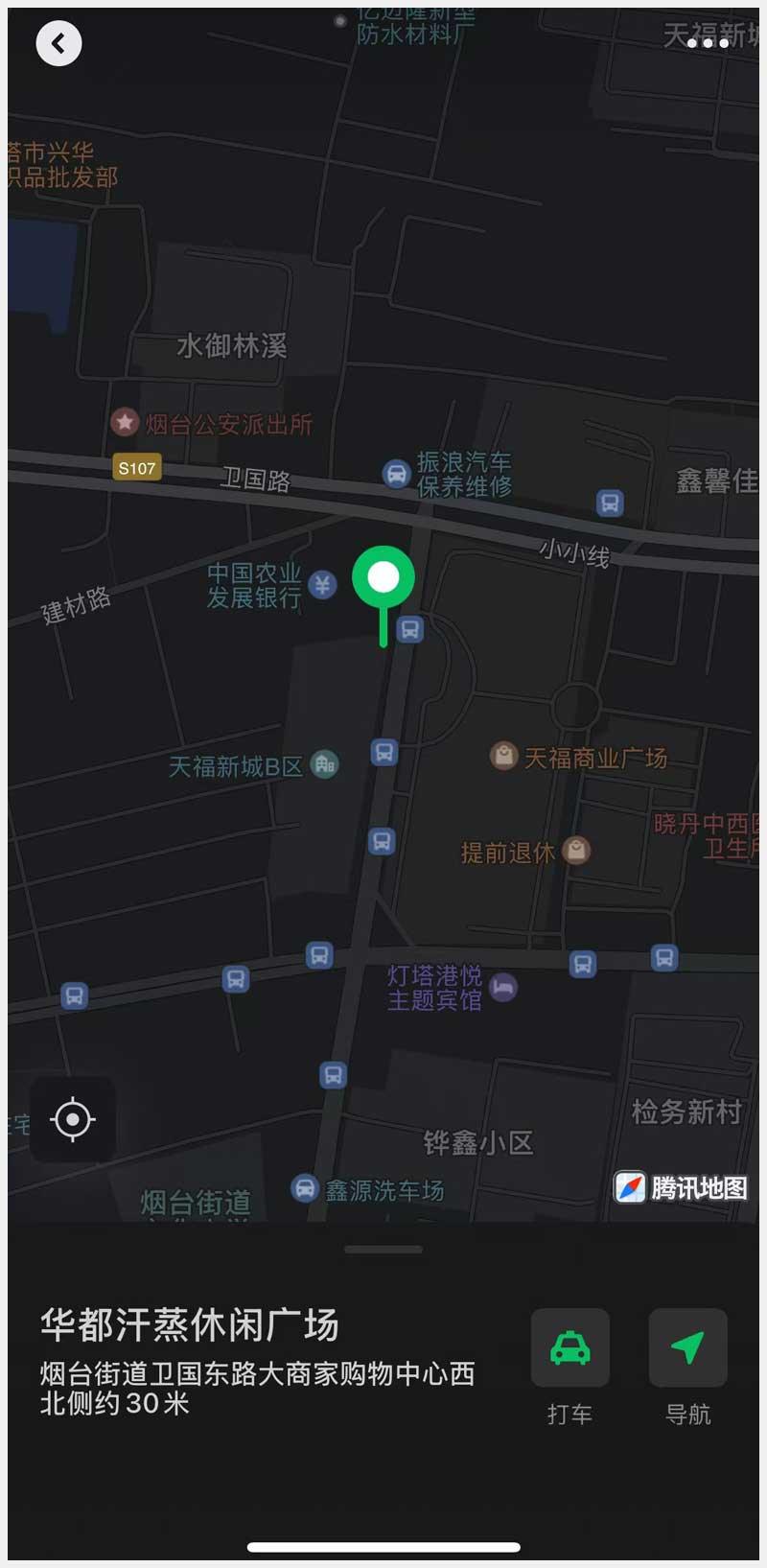Viewport: 767px width, 1568px height.
Task: Tap the 灯塔港悦主题宾馆 hotel marker
Action: [x=503, y=987]
